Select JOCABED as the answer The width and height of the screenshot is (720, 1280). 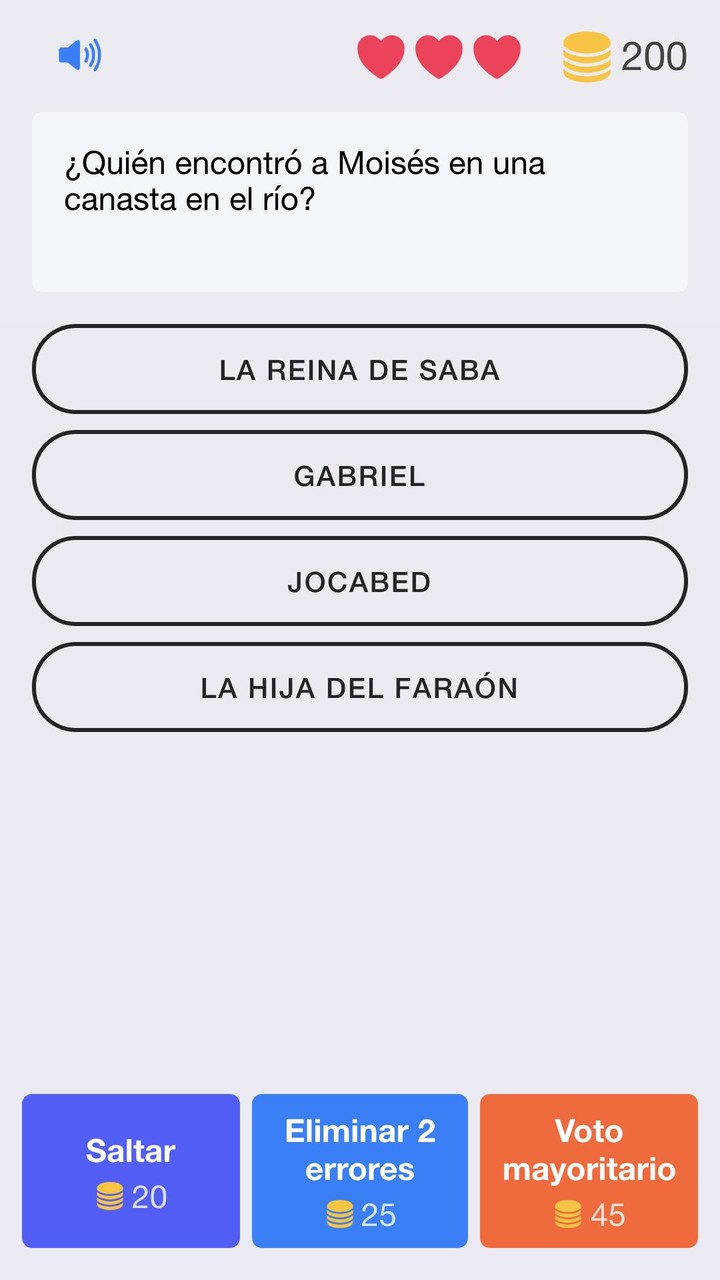tap(360, 581)
